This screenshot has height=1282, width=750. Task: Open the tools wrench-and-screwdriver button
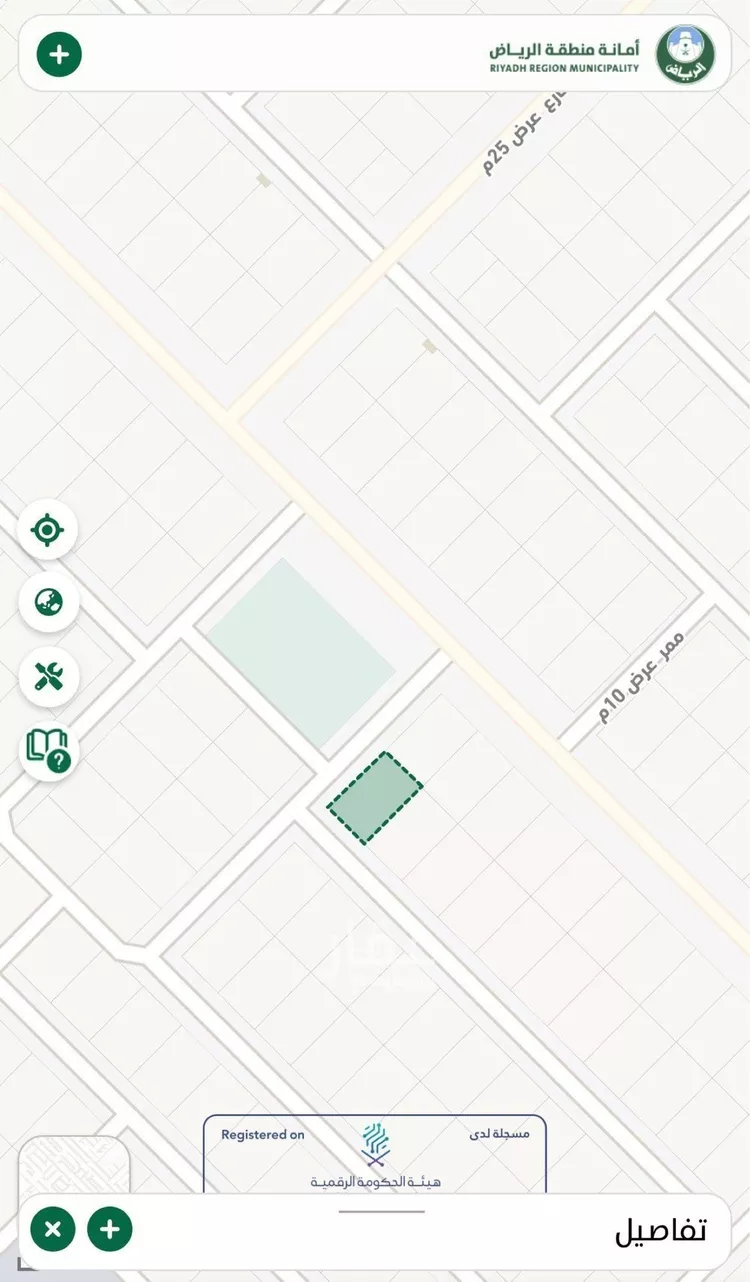[47, 677]
